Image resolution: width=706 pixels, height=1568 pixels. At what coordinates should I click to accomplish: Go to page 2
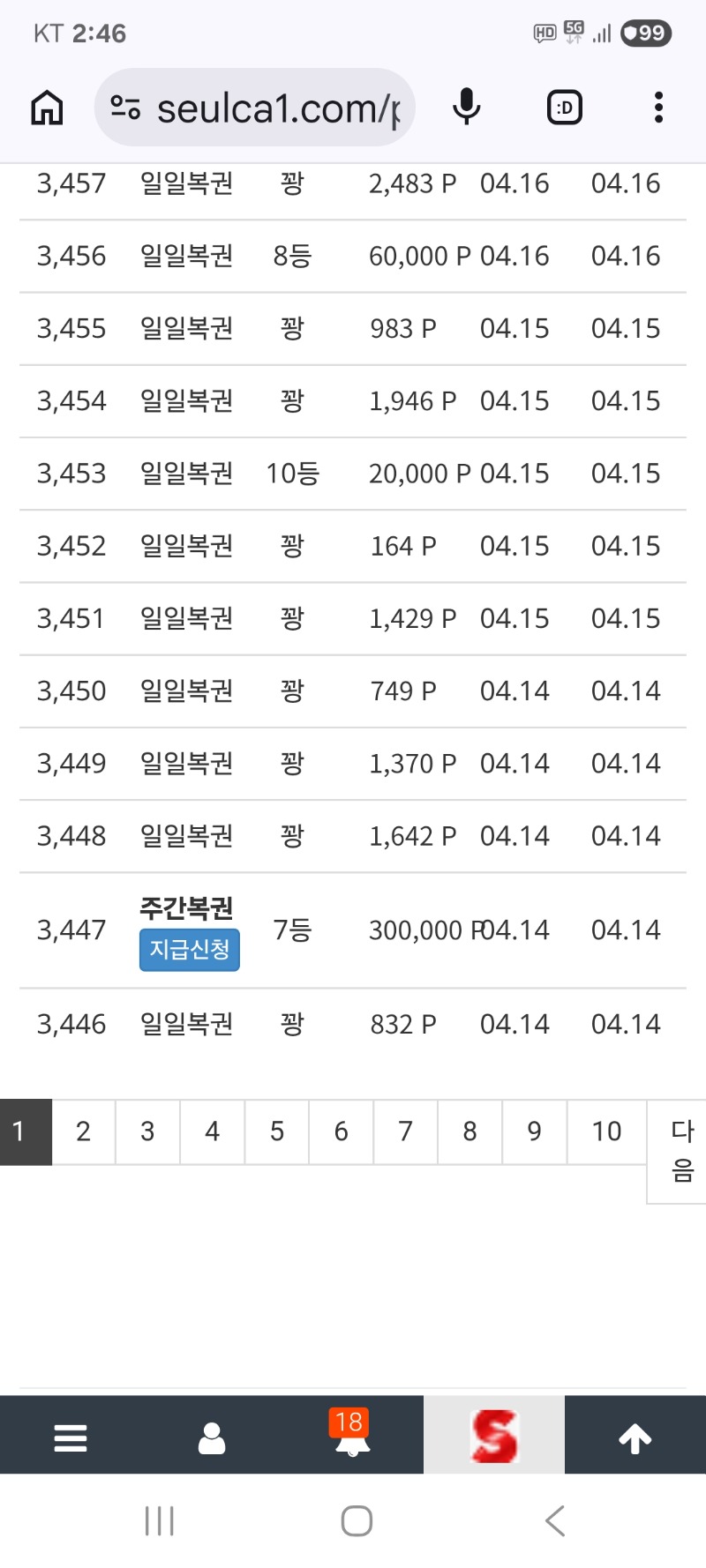coord(83,1131)
